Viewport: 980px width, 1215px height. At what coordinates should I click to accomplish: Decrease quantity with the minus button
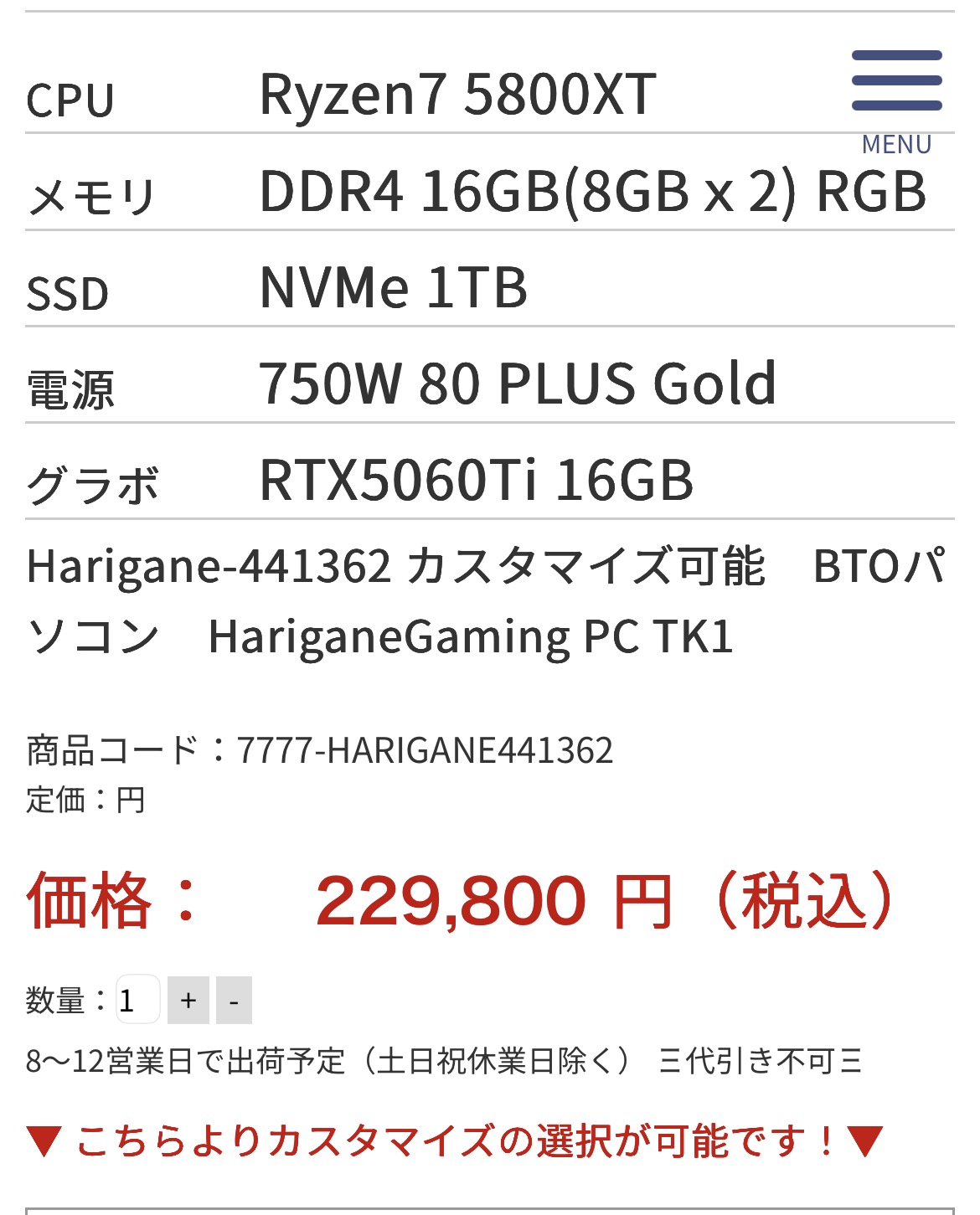[234, 1000]
